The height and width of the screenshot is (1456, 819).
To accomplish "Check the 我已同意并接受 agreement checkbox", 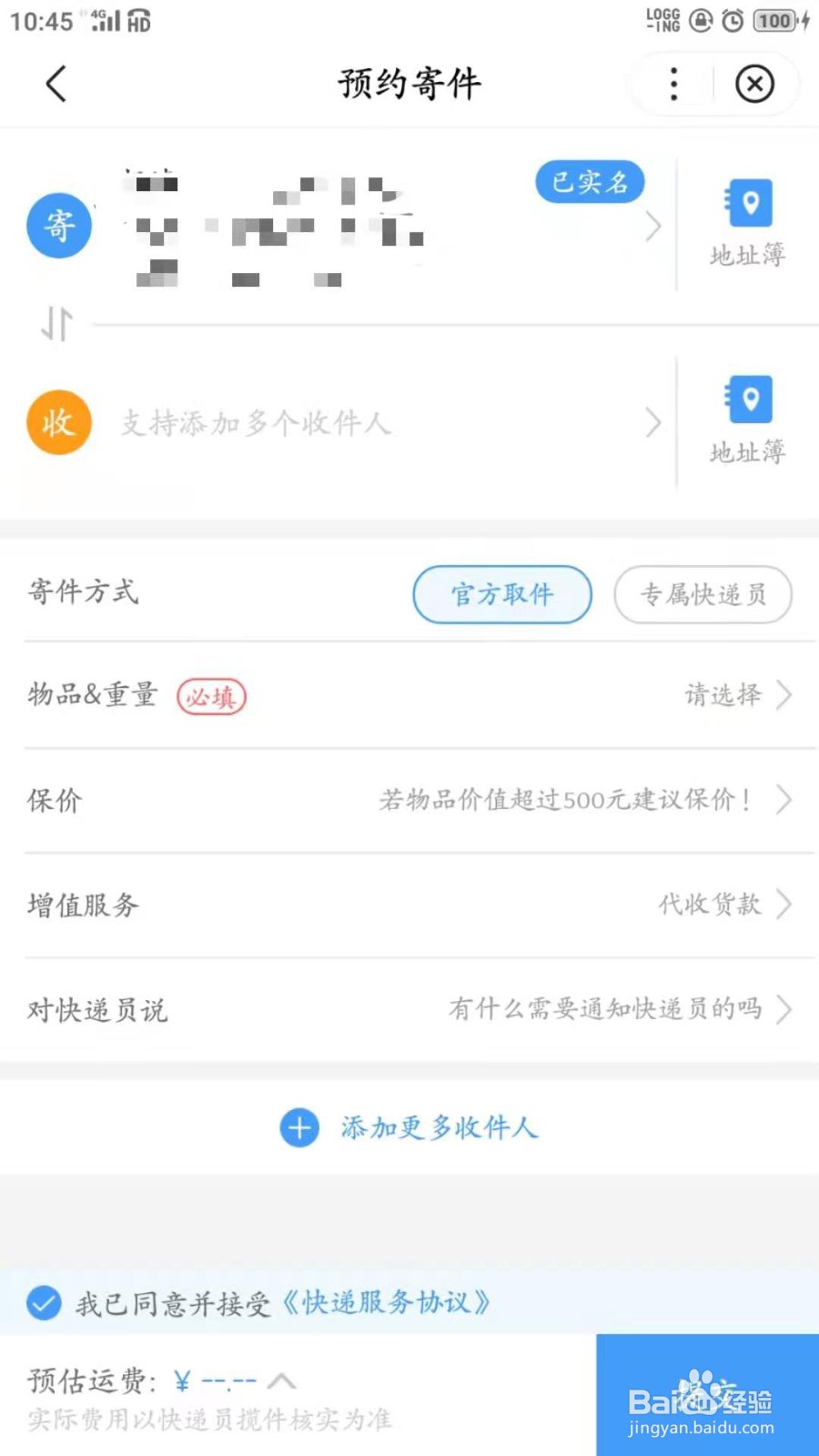I will coord(42,1303).
